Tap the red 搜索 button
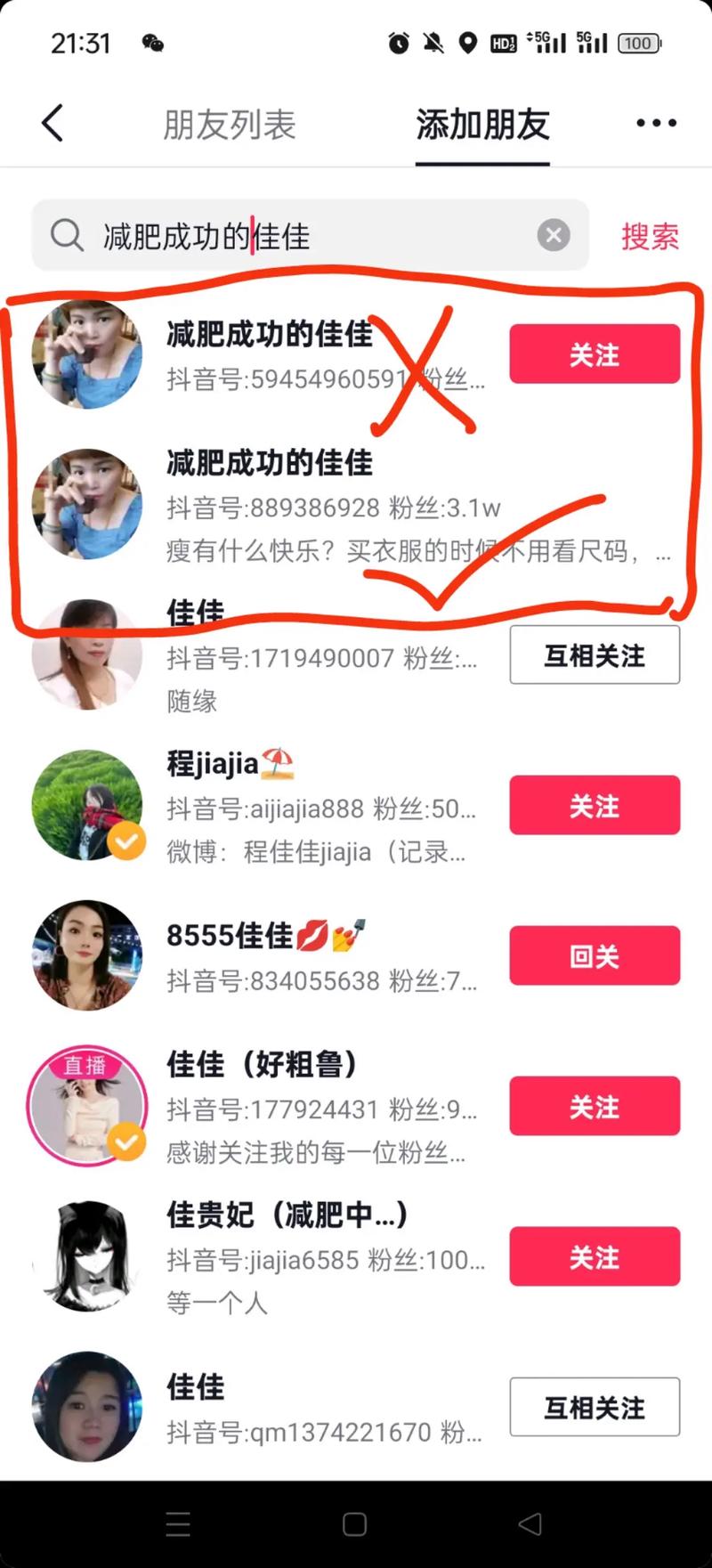Viewport: 712px width, 1568px height. click(650, 236)
